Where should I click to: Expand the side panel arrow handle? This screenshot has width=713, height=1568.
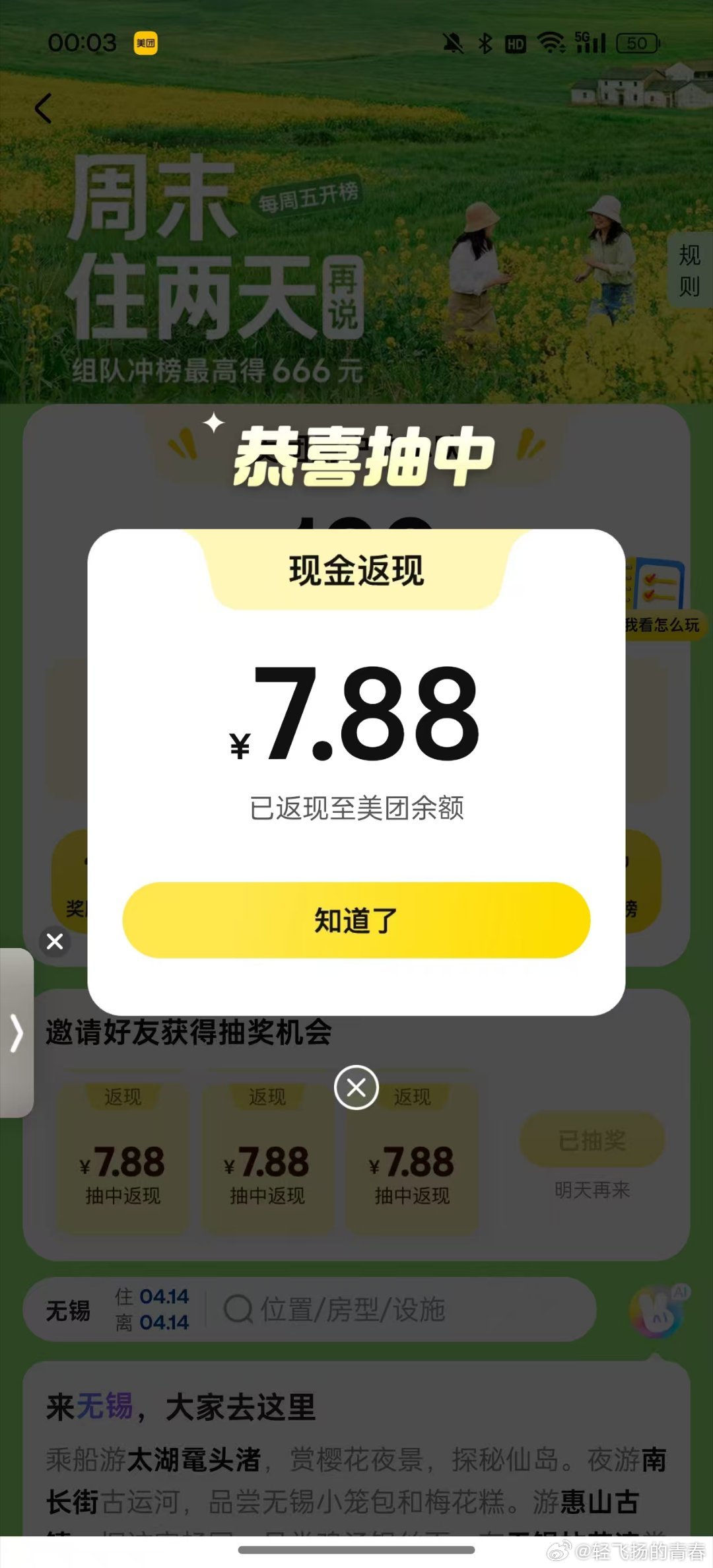pos(17,1033)
